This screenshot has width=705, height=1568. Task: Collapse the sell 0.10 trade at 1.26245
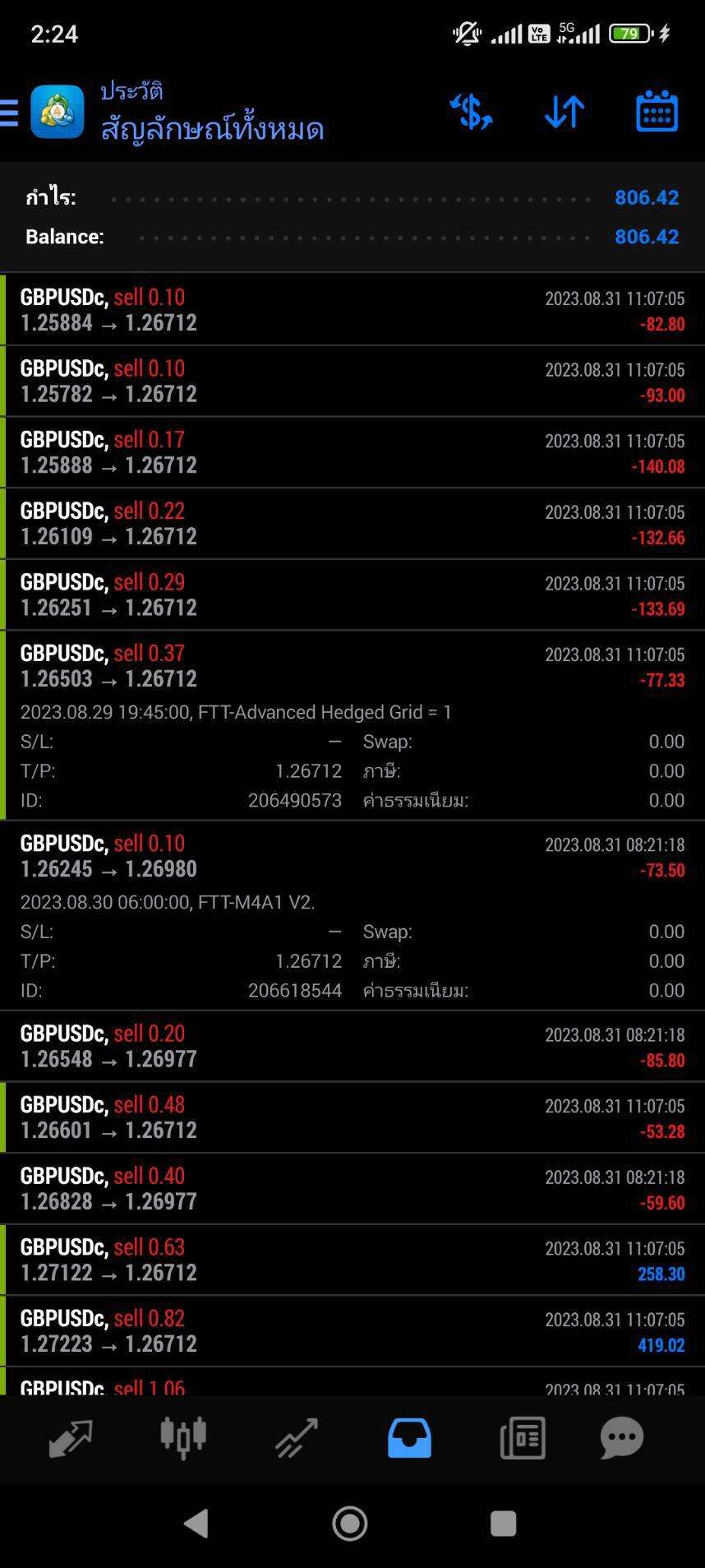click(352, 916)
